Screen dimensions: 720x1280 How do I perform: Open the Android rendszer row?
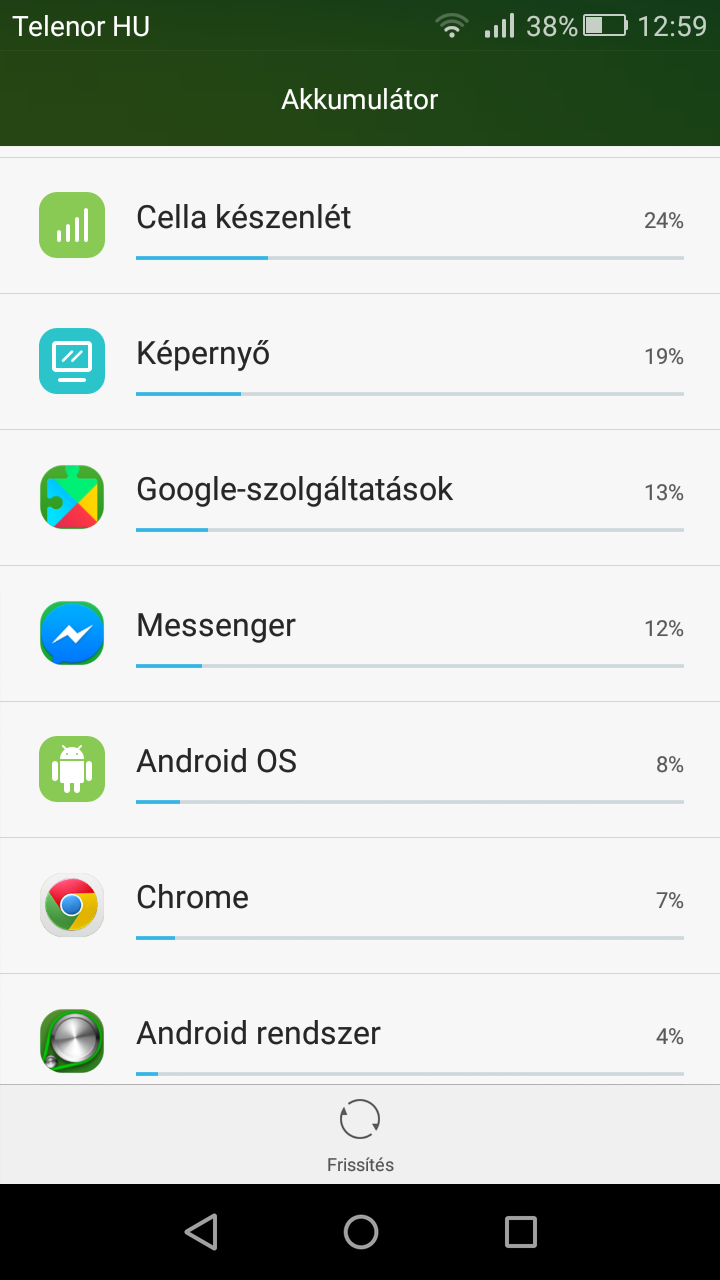pyautogui.click(x=360, y=1029)
